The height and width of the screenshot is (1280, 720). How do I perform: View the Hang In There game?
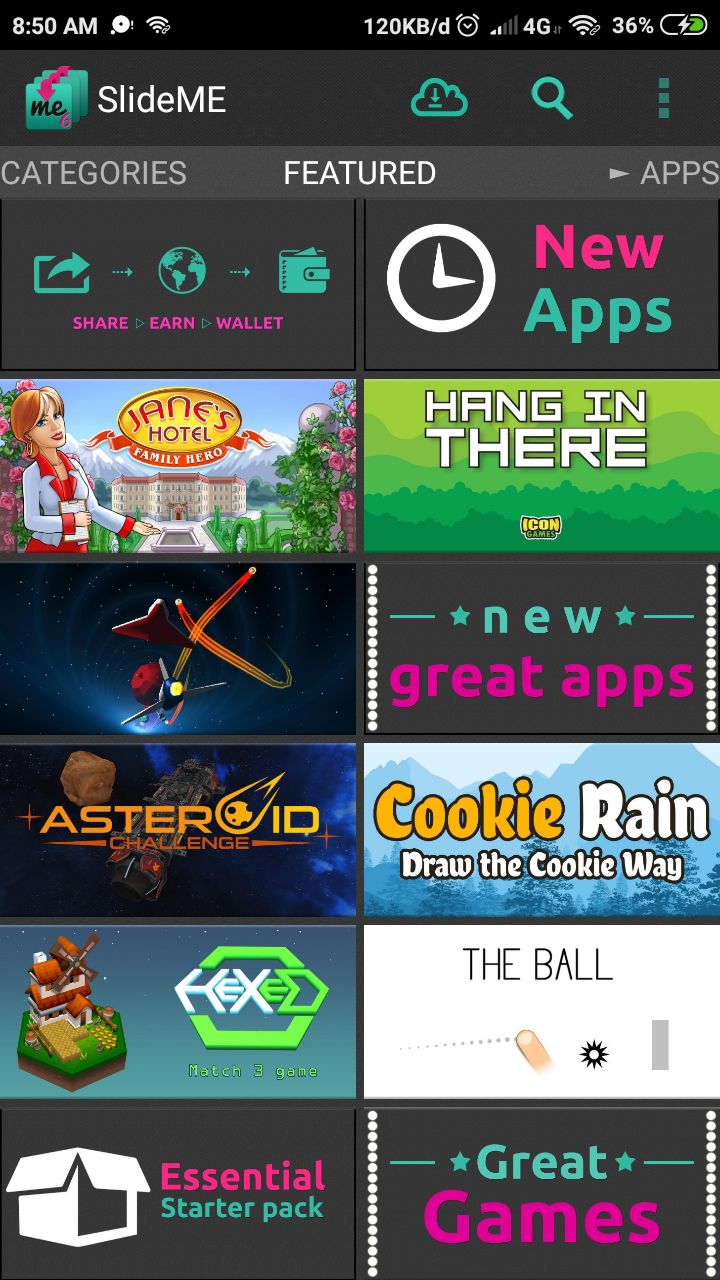tap(541, 466)
